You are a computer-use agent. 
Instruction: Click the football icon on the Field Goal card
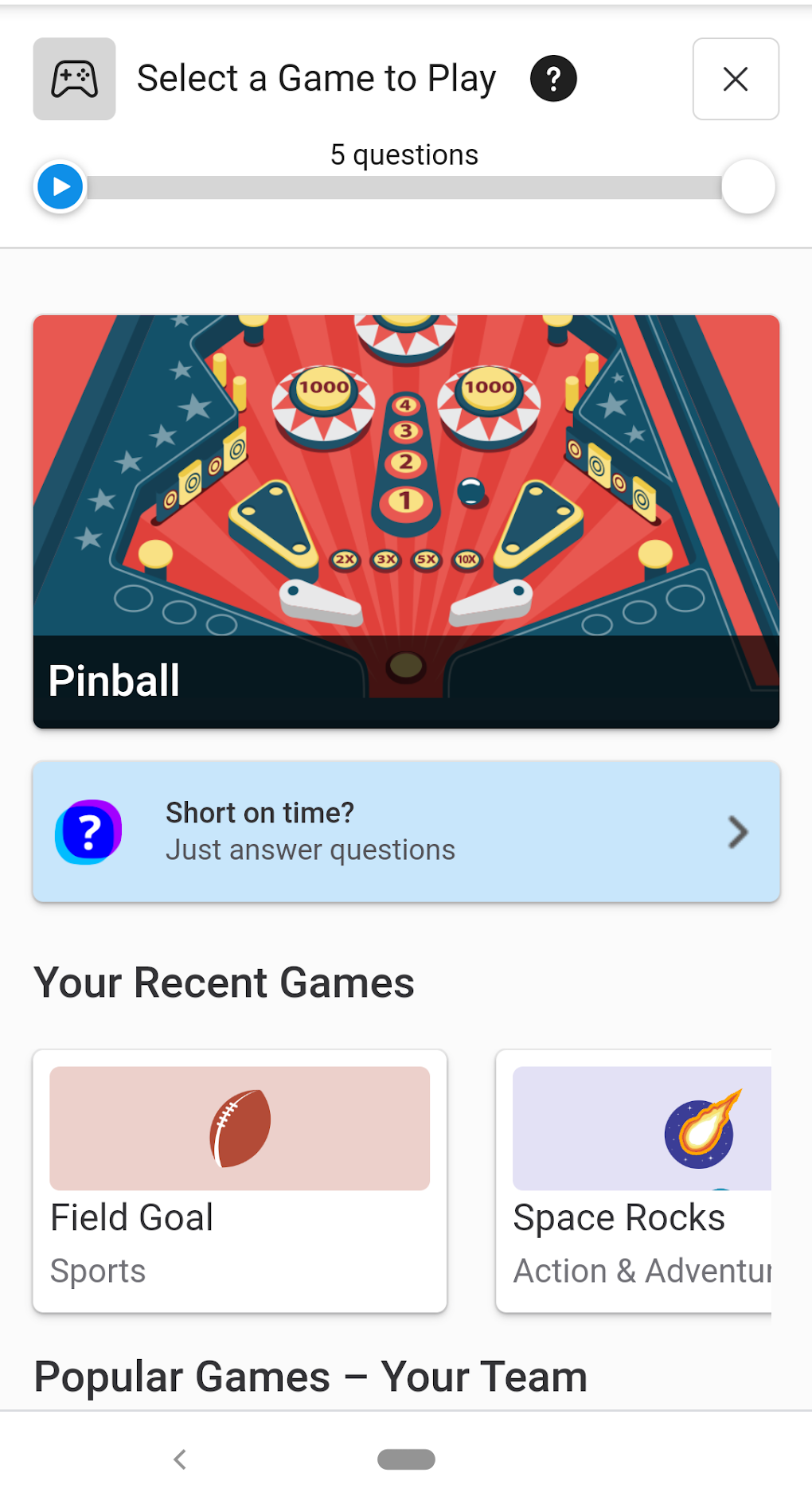(239, 1127)
